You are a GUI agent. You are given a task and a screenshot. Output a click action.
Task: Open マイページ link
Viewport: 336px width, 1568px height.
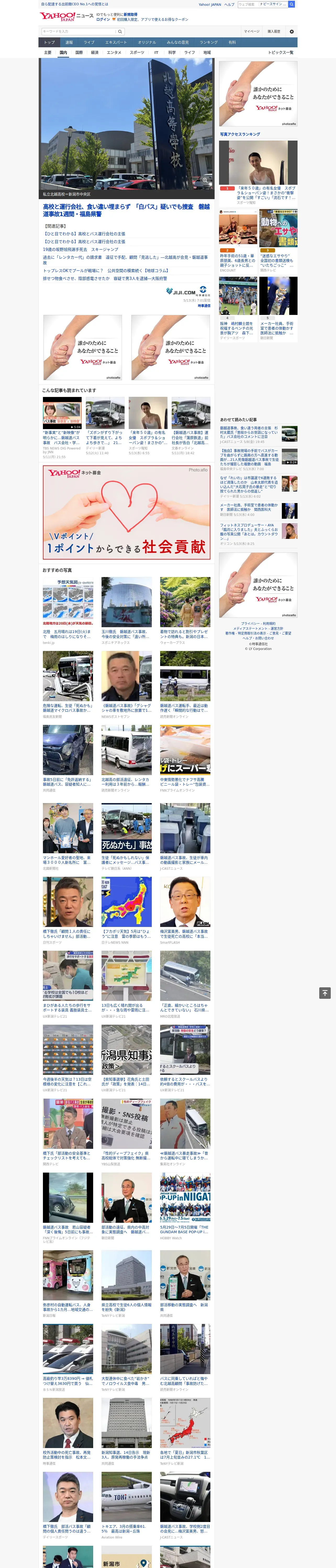pyautogui.click(x=252, y=31)
